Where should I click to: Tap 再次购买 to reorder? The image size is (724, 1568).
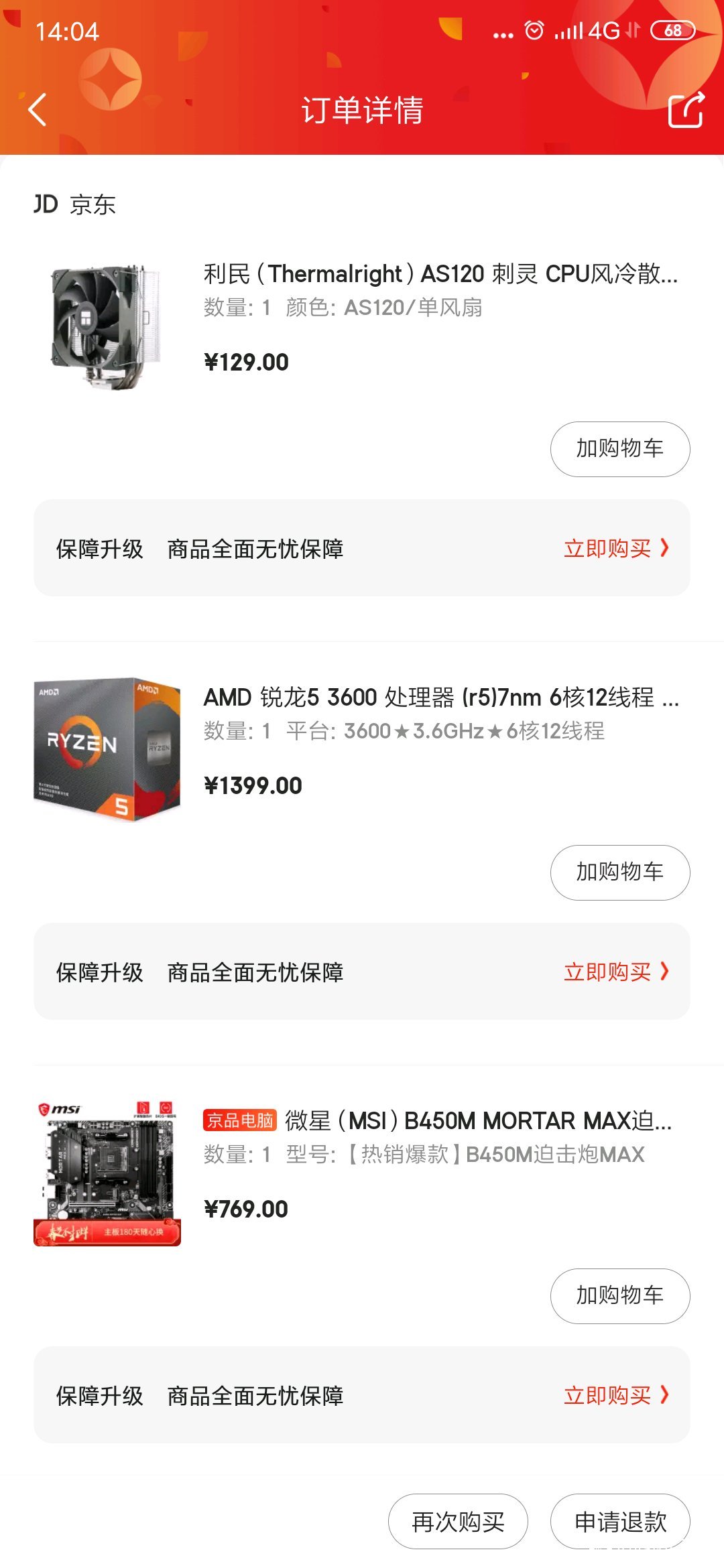458,1521
